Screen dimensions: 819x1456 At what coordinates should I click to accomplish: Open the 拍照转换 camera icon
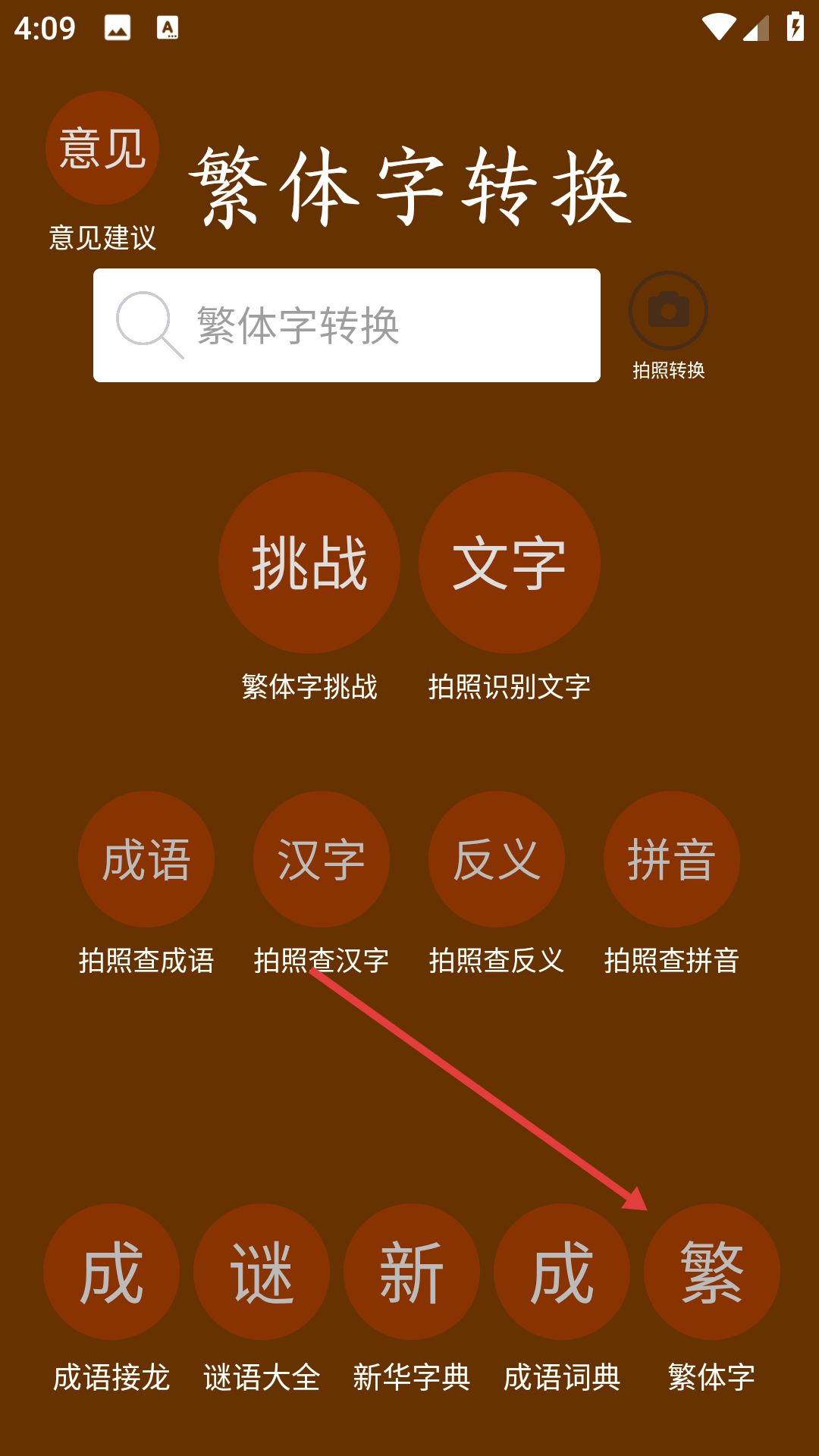tap(668, 311)
